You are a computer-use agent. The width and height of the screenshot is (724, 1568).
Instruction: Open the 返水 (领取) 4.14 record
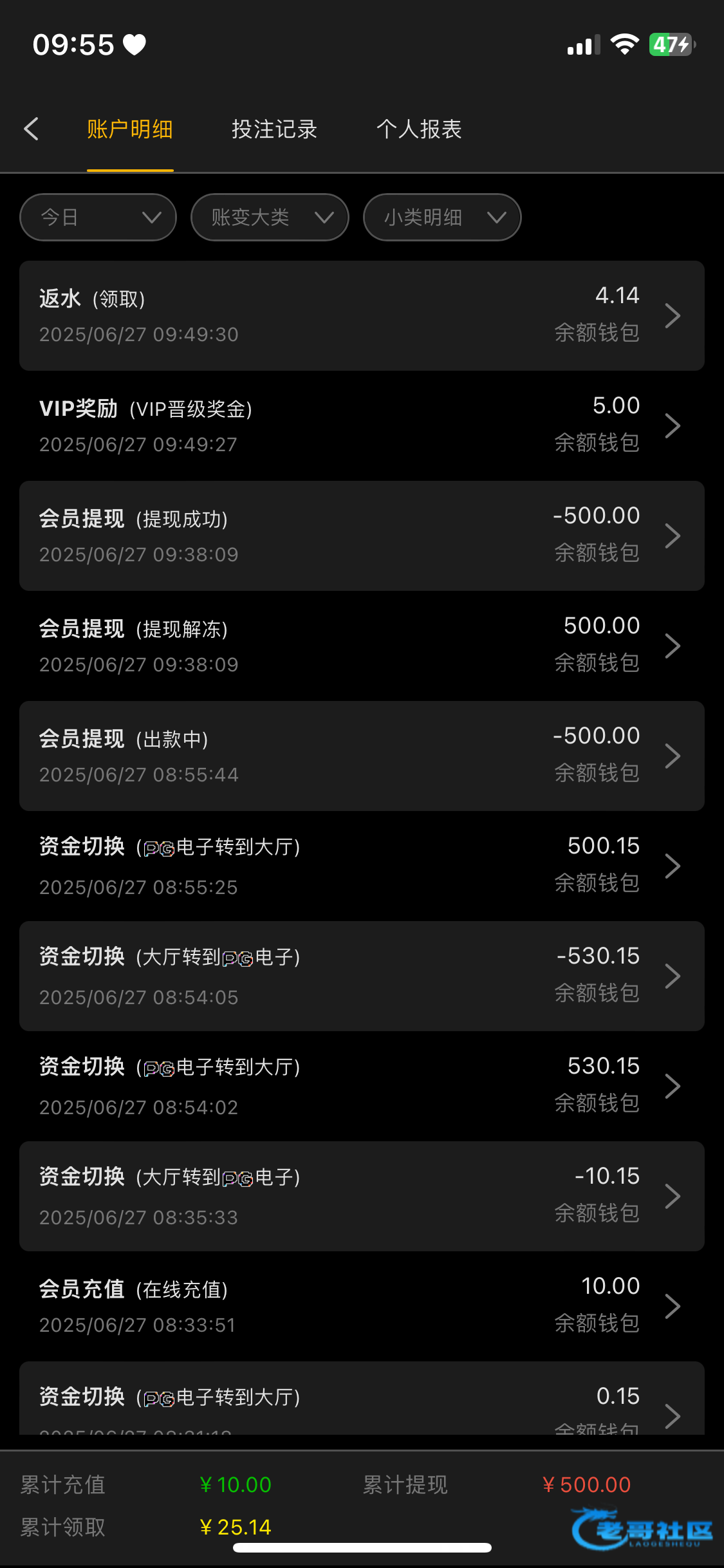pyautogui.click(x=362, y=315)
